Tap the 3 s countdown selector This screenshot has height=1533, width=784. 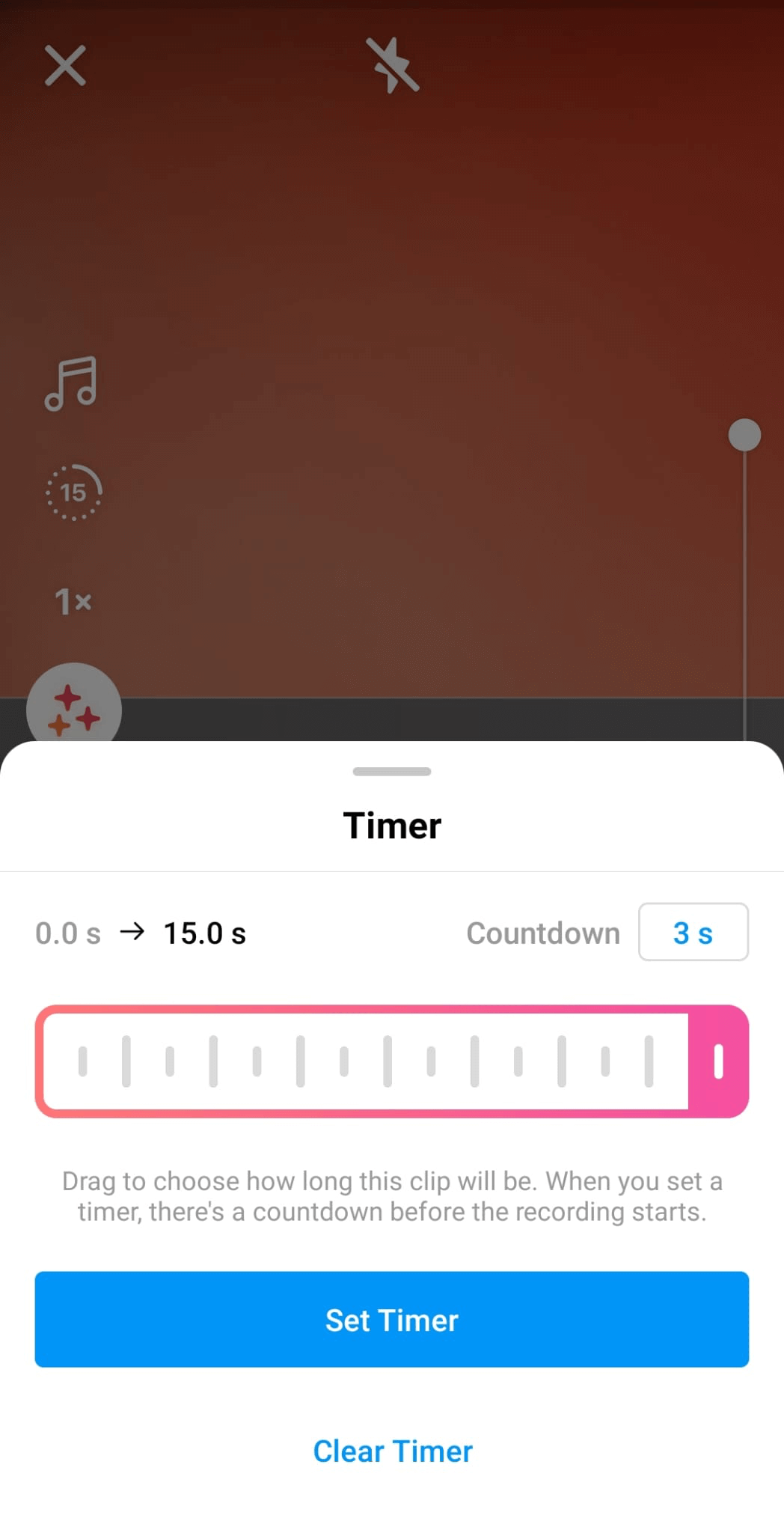point(693,932)
